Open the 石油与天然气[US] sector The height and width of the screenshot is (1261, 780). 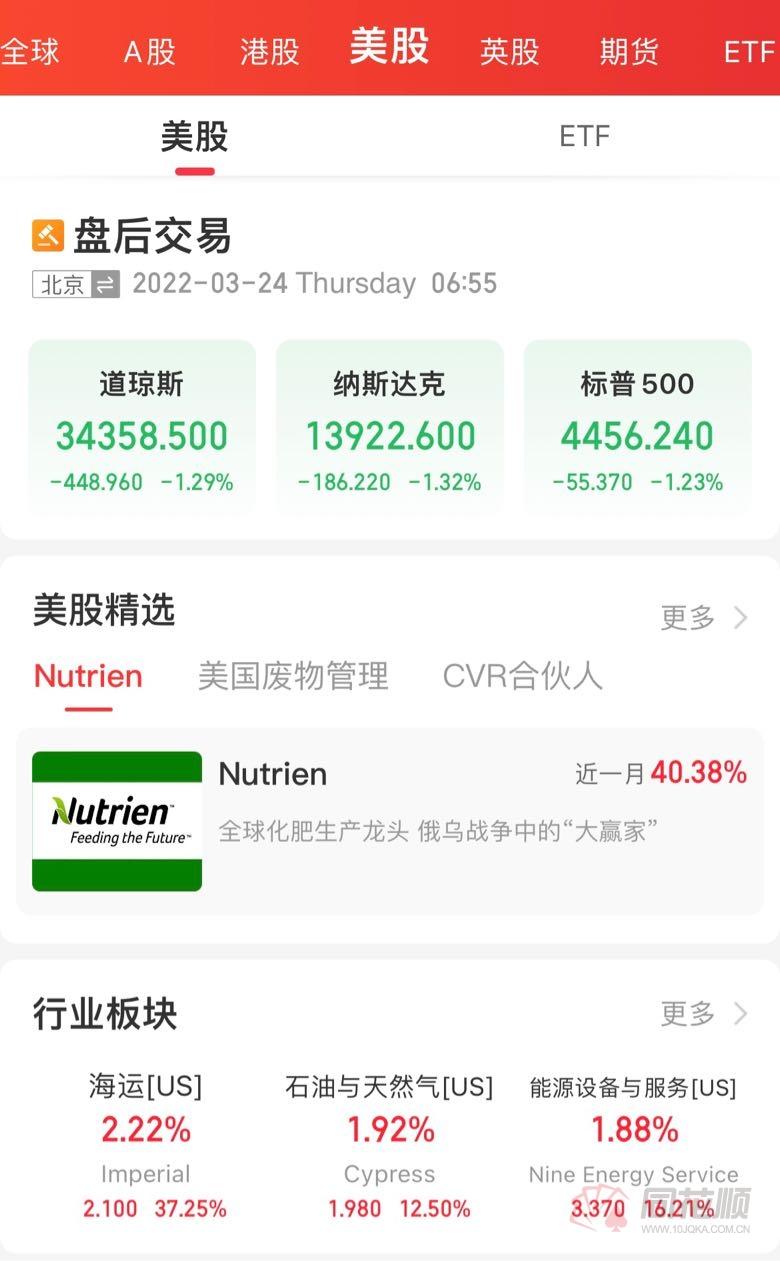[x=390, y=1147]
